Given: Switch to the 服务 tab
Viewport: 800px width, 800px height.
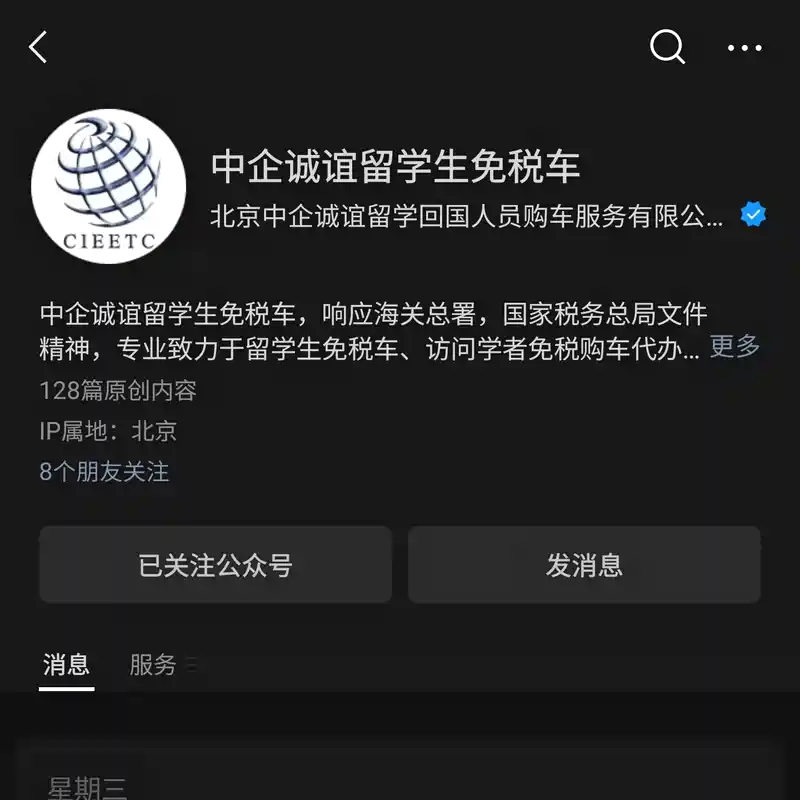Looking at the screenshot, I should [x=153, y=664].
